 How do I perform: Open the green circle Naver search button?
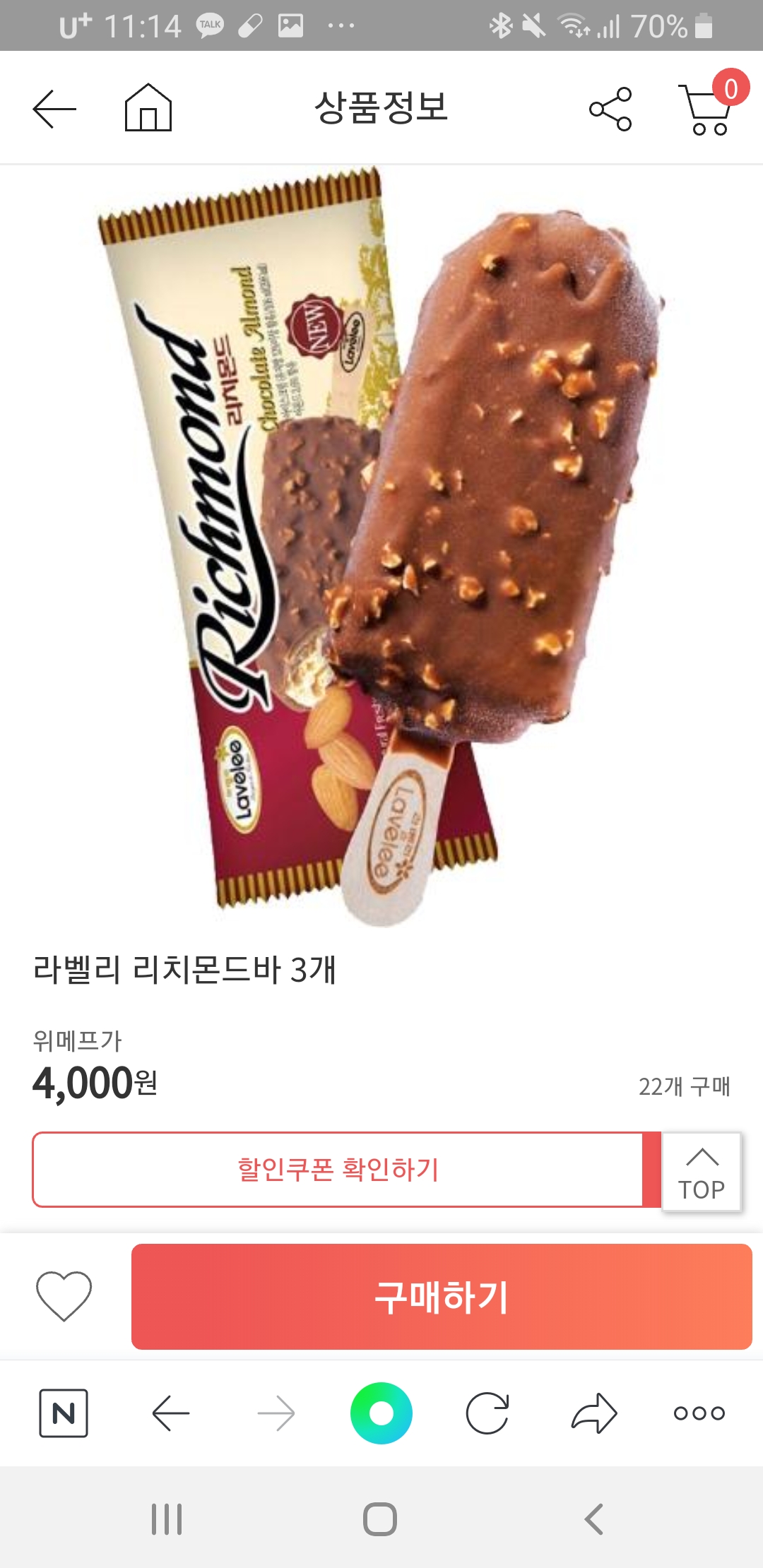point(381,1413)
